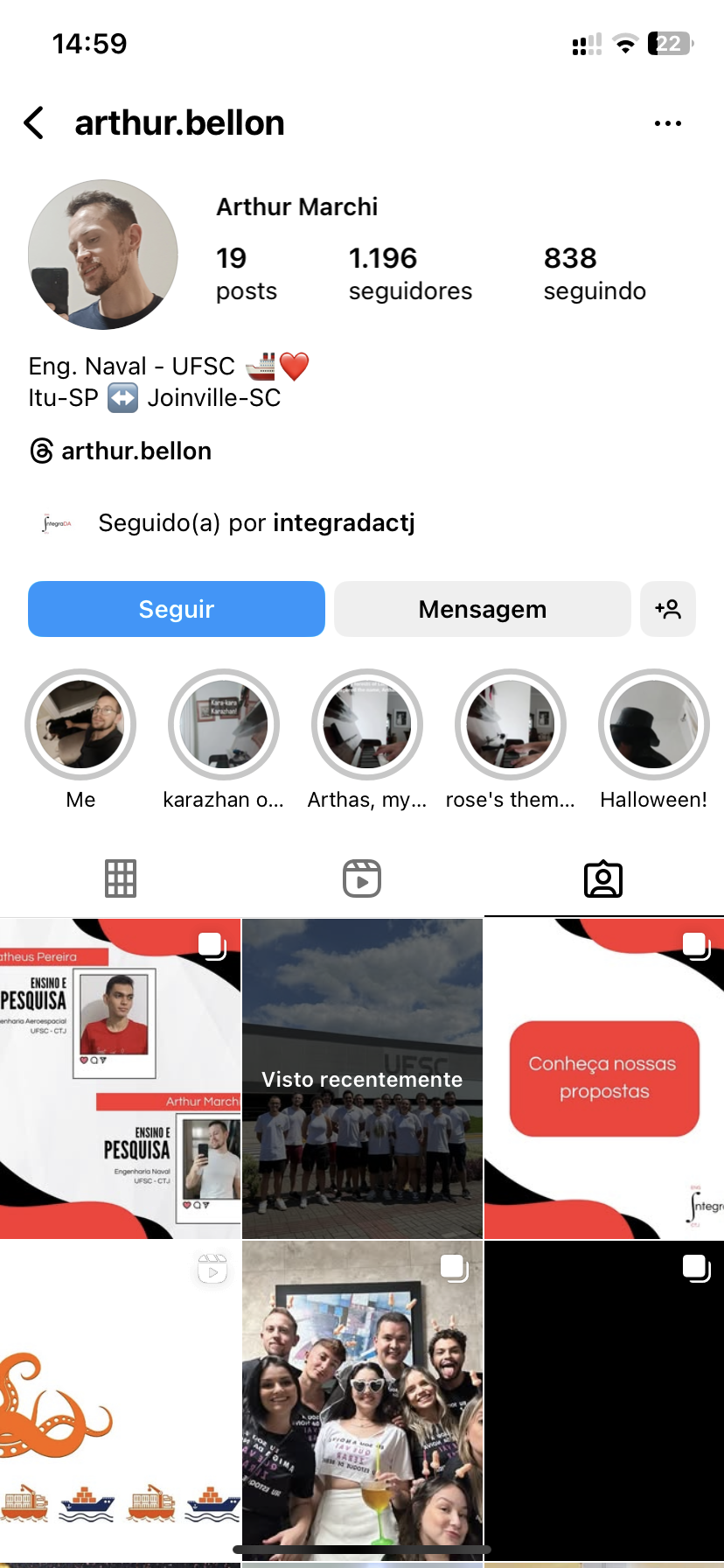View the 838 seguindo list
Screen dimensions: 724x1568
tap(594, 273)
